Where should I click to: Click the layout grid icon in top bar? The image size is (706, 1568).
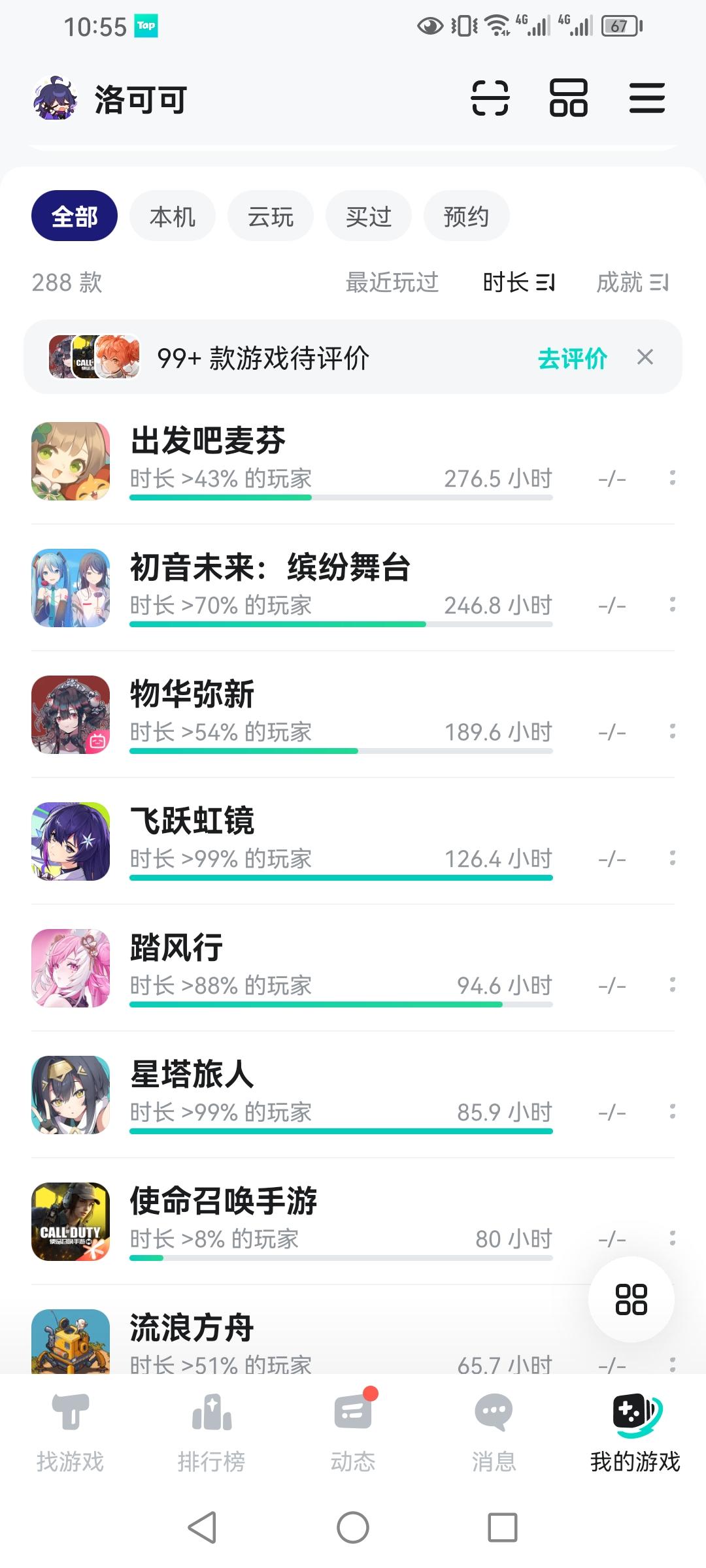click(569, 98)
